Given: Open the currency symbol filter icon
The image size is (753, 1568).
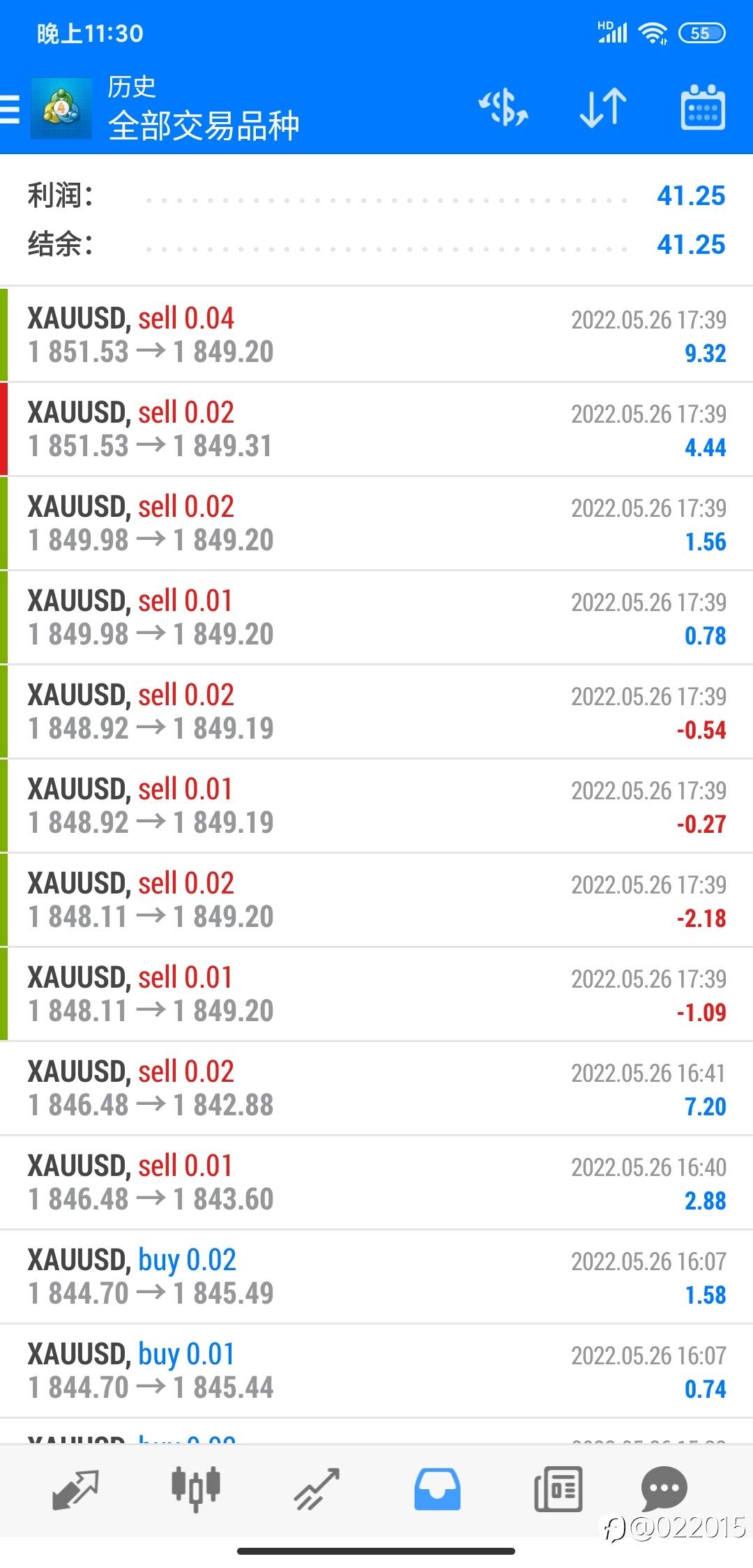Looking at the screenshot, I should click(x=503, y=108).
